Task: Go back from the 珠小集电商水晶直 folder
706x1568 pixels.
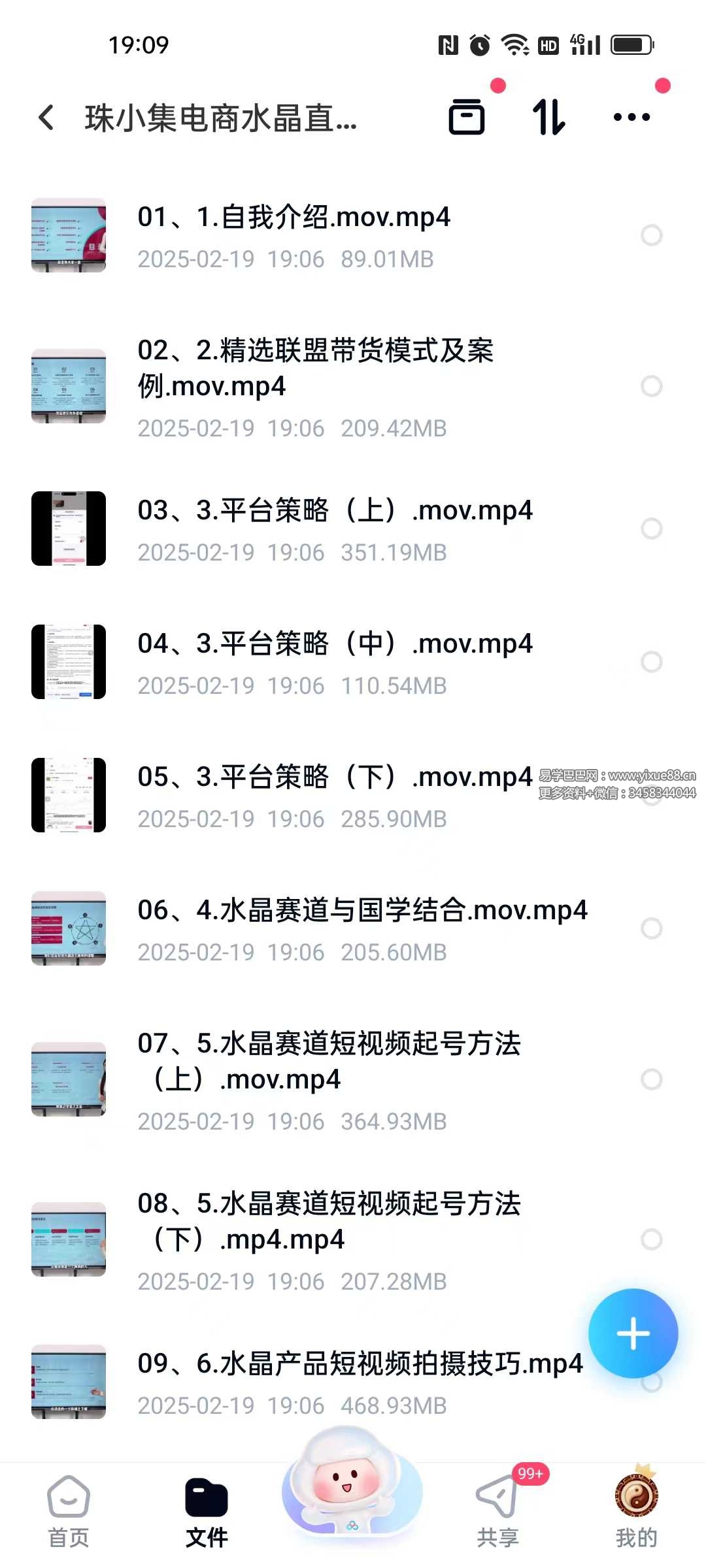Action: tap(46, 118)
